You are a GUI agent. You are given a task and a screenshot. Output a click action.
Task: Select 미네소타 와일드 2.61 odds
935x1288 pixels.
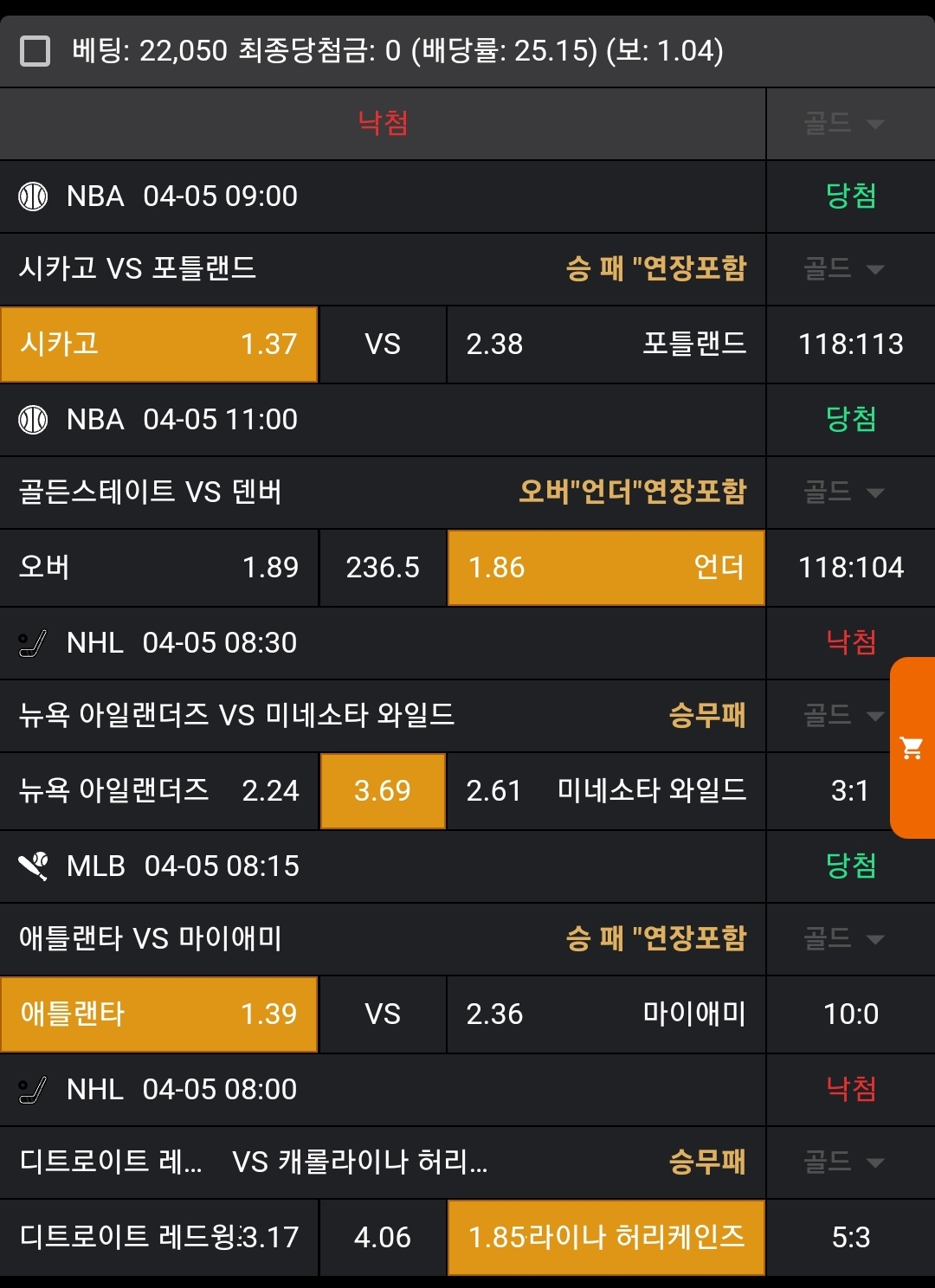click(x=606, y=791)
